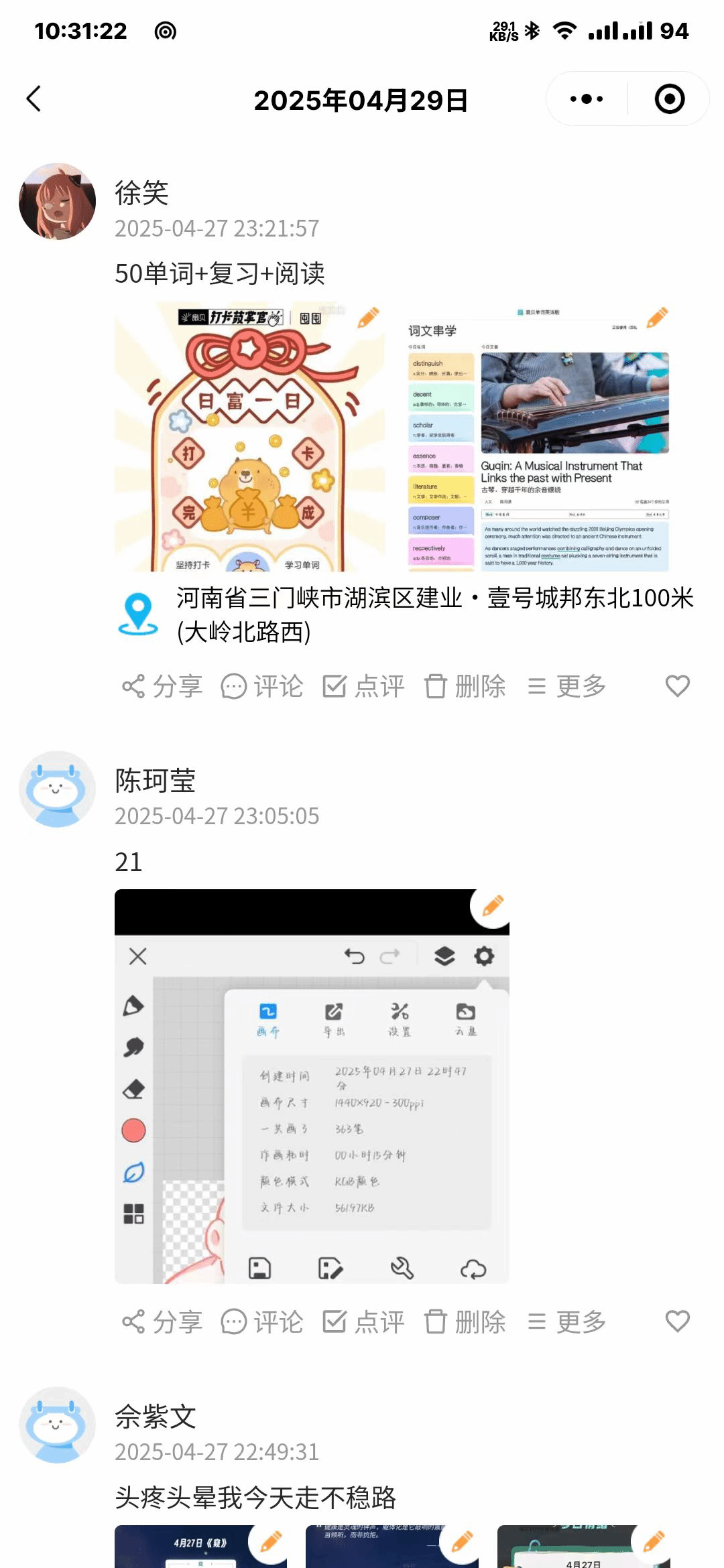Viewport: 724px width, 1568px height.
Task: Delete 陈珂莹's post
Action: coord(465,1322)
